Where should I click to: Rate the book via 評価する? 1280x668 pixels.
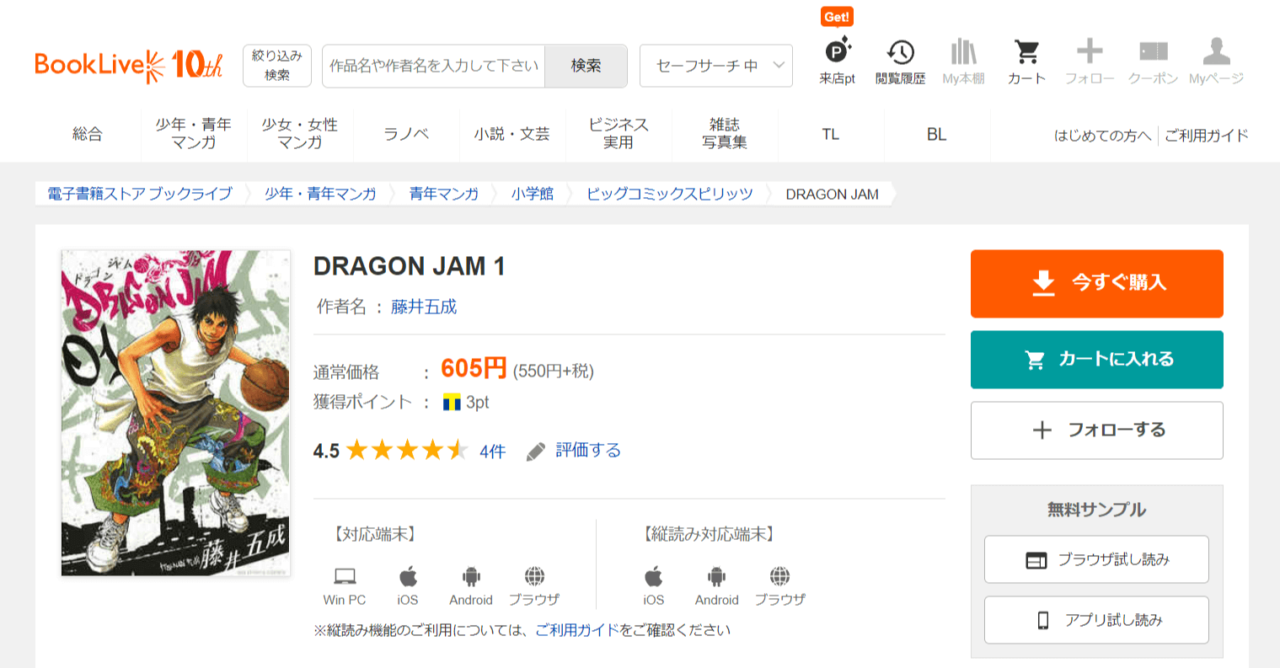(575, 451)
